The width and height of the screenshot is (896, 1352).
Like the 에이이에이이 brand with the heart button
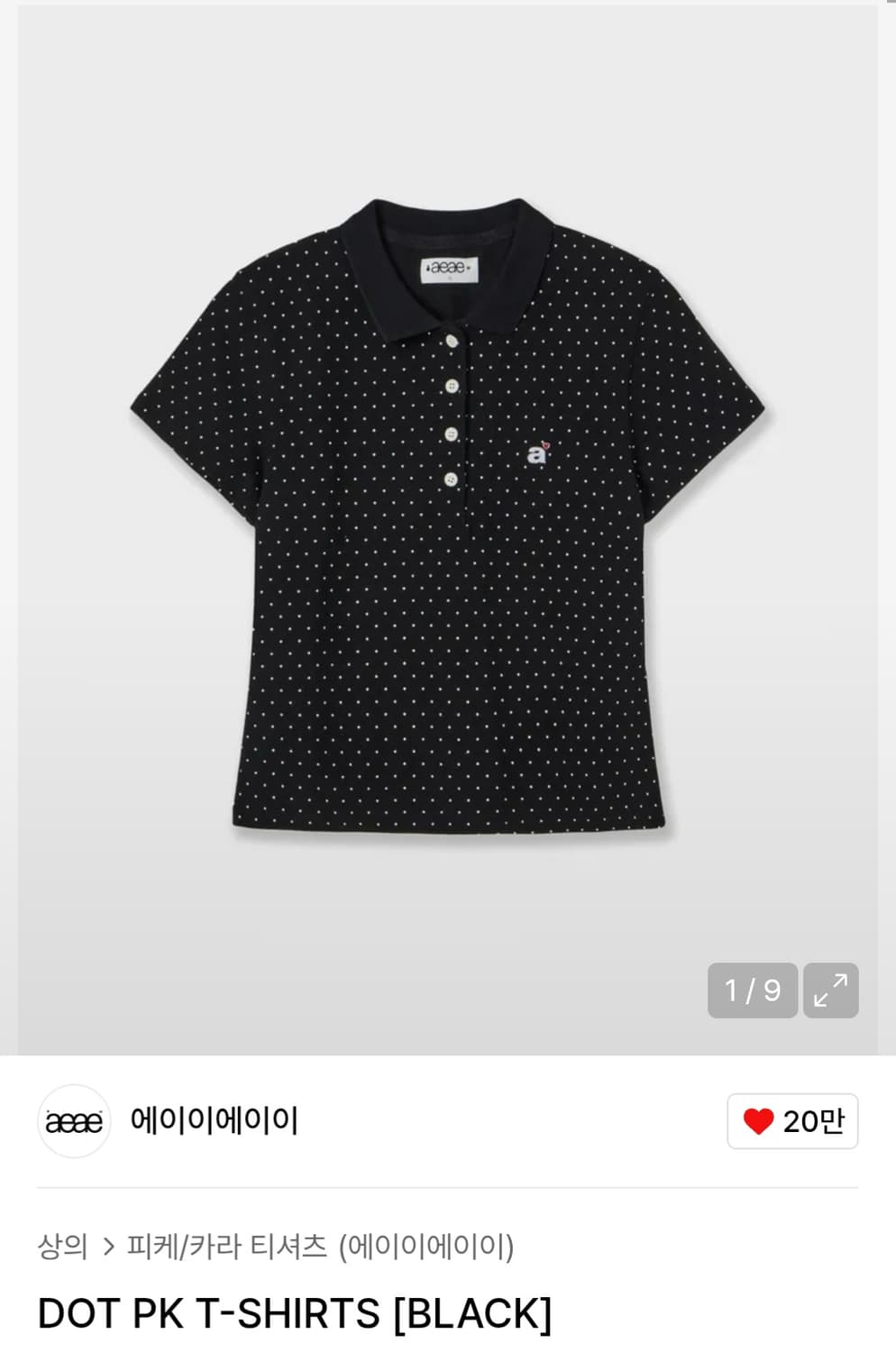pyautogui.click(x=792, y=1121)
